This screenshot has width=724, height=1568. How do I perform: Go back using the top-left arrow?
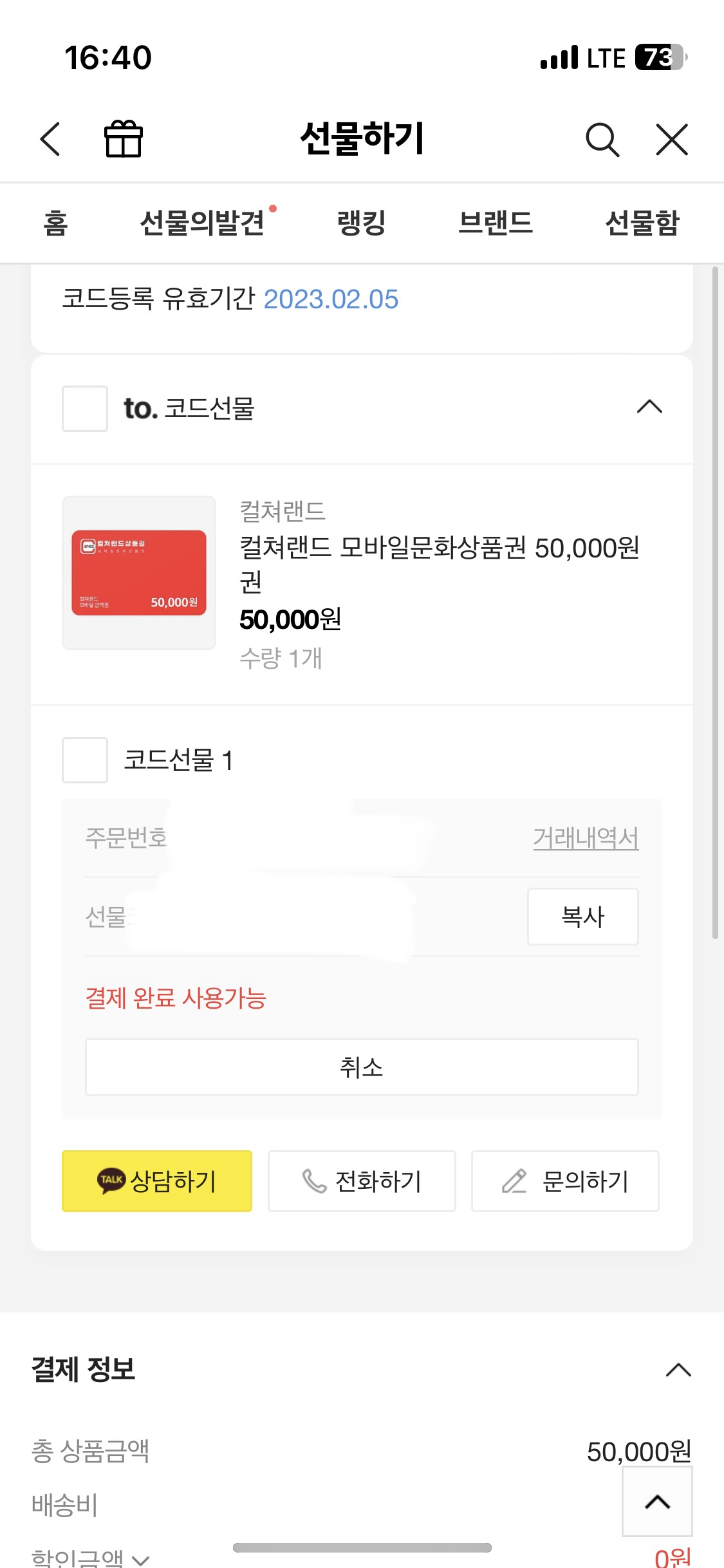tap(50, 139)
